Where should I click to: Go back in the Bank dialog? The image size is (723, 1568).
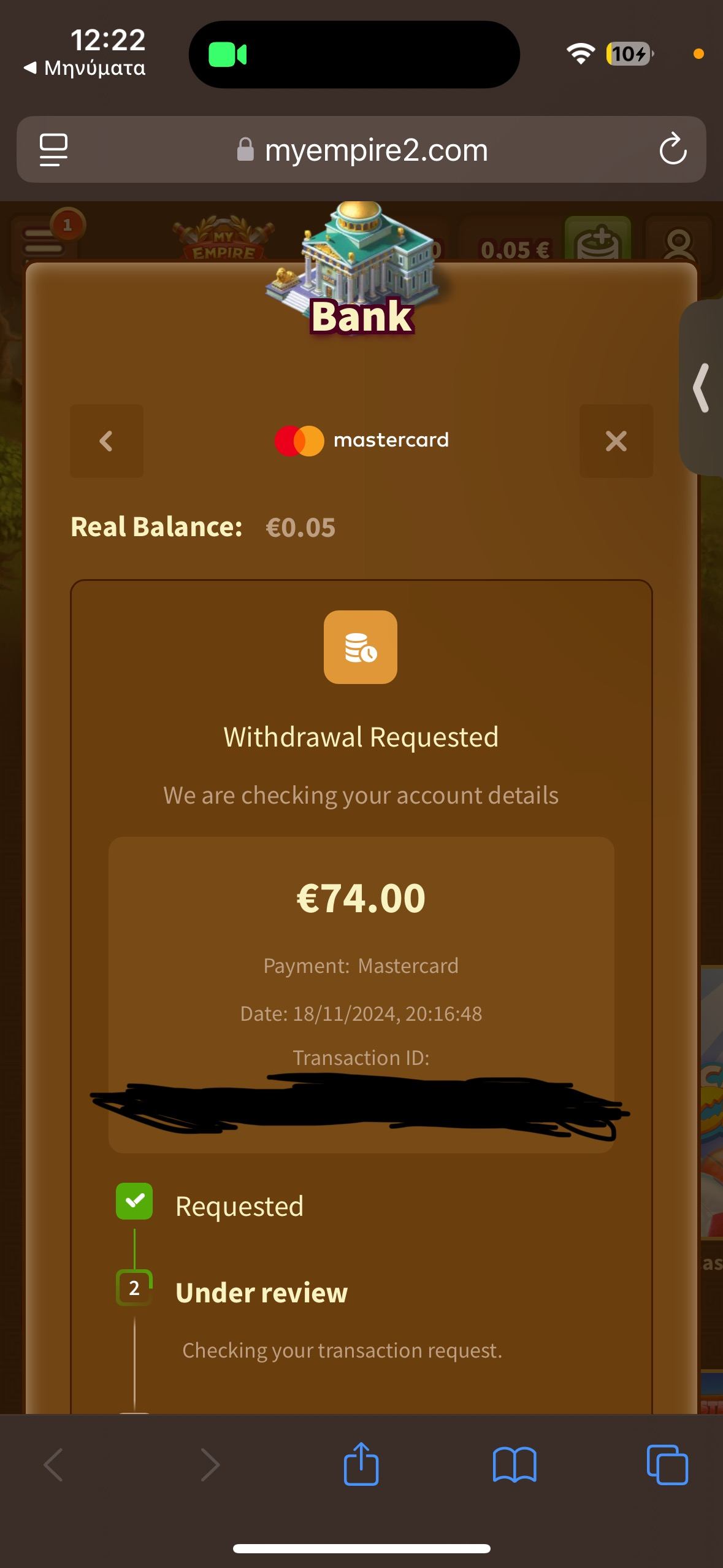106,440
